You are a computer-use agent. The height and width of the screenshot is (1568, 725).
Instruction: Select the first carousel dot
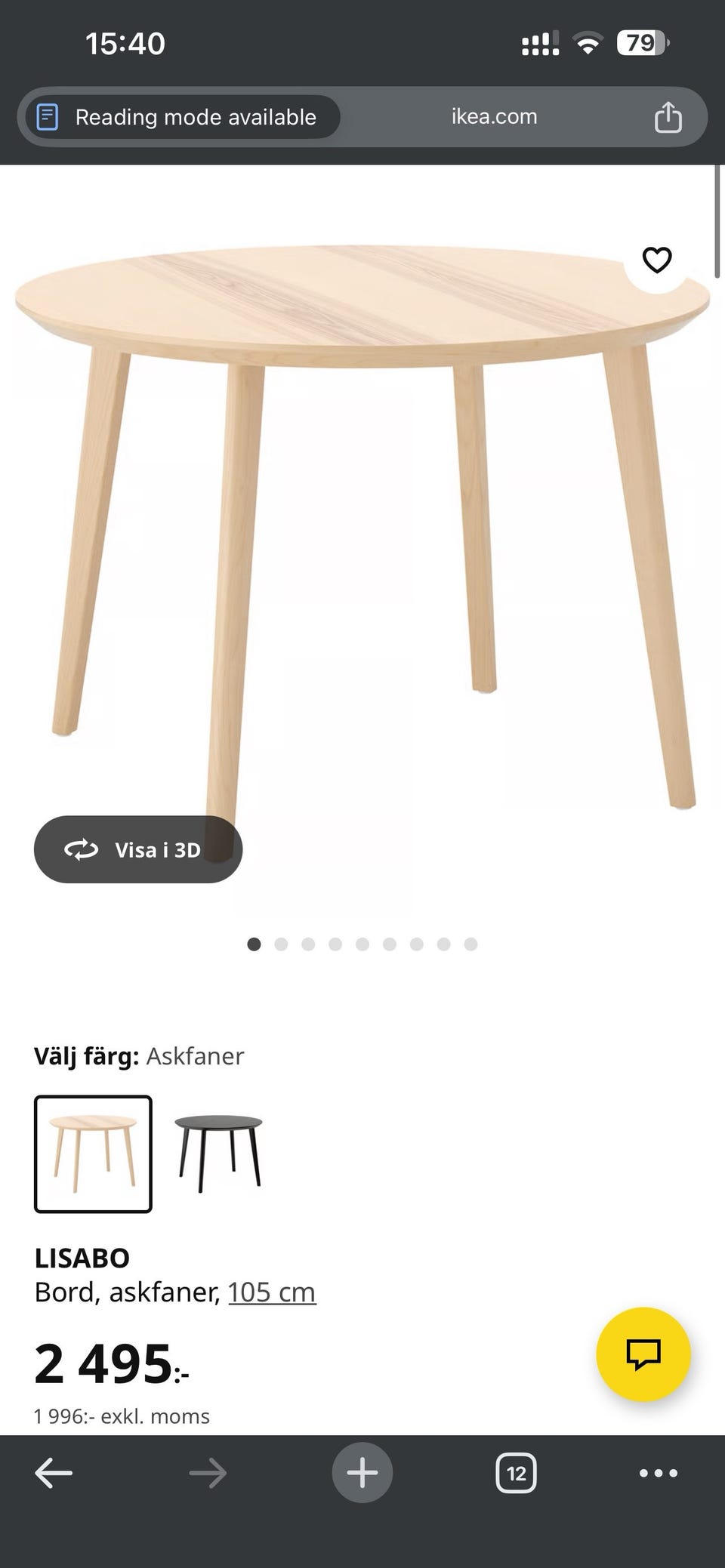(x=255, y=944)
